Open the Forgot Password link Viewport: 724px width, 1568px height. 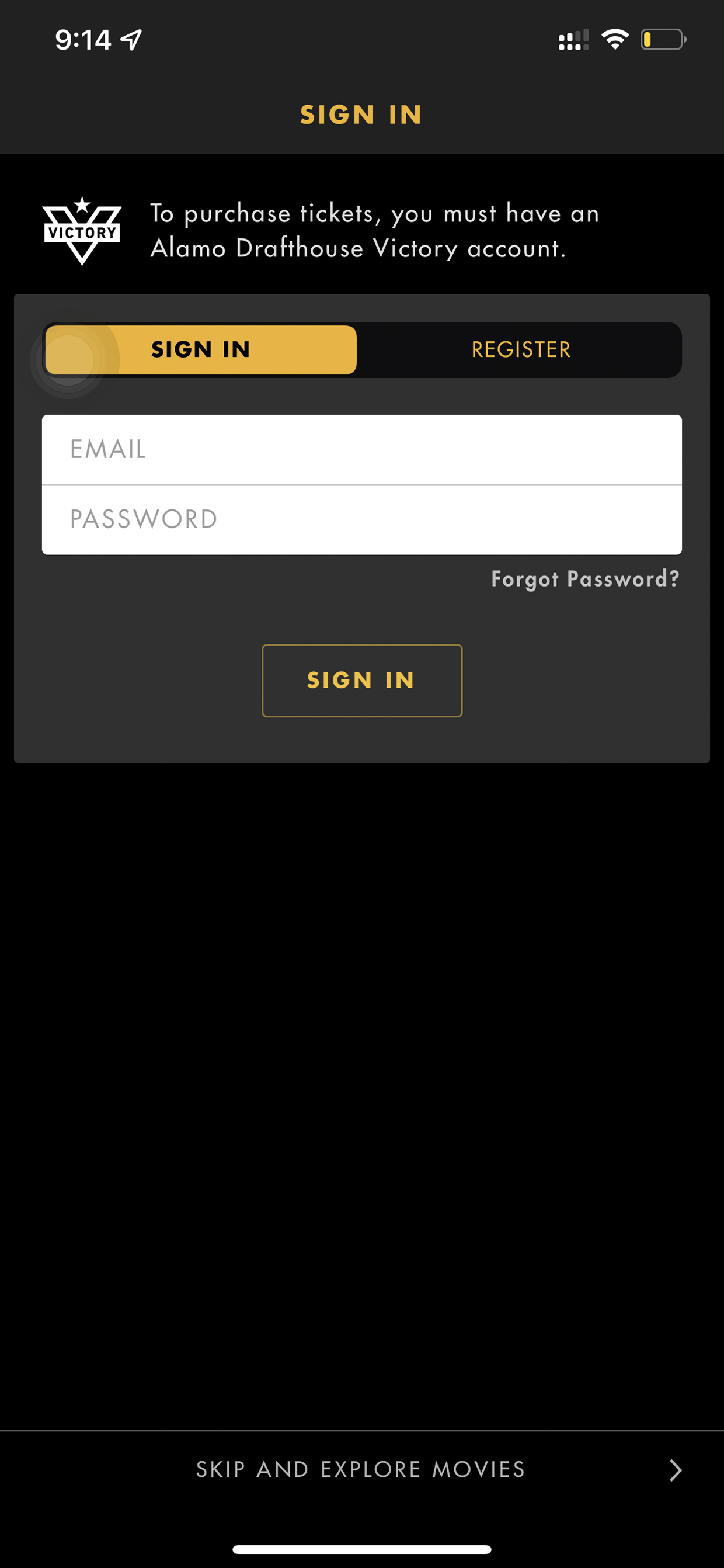(585, 579)
